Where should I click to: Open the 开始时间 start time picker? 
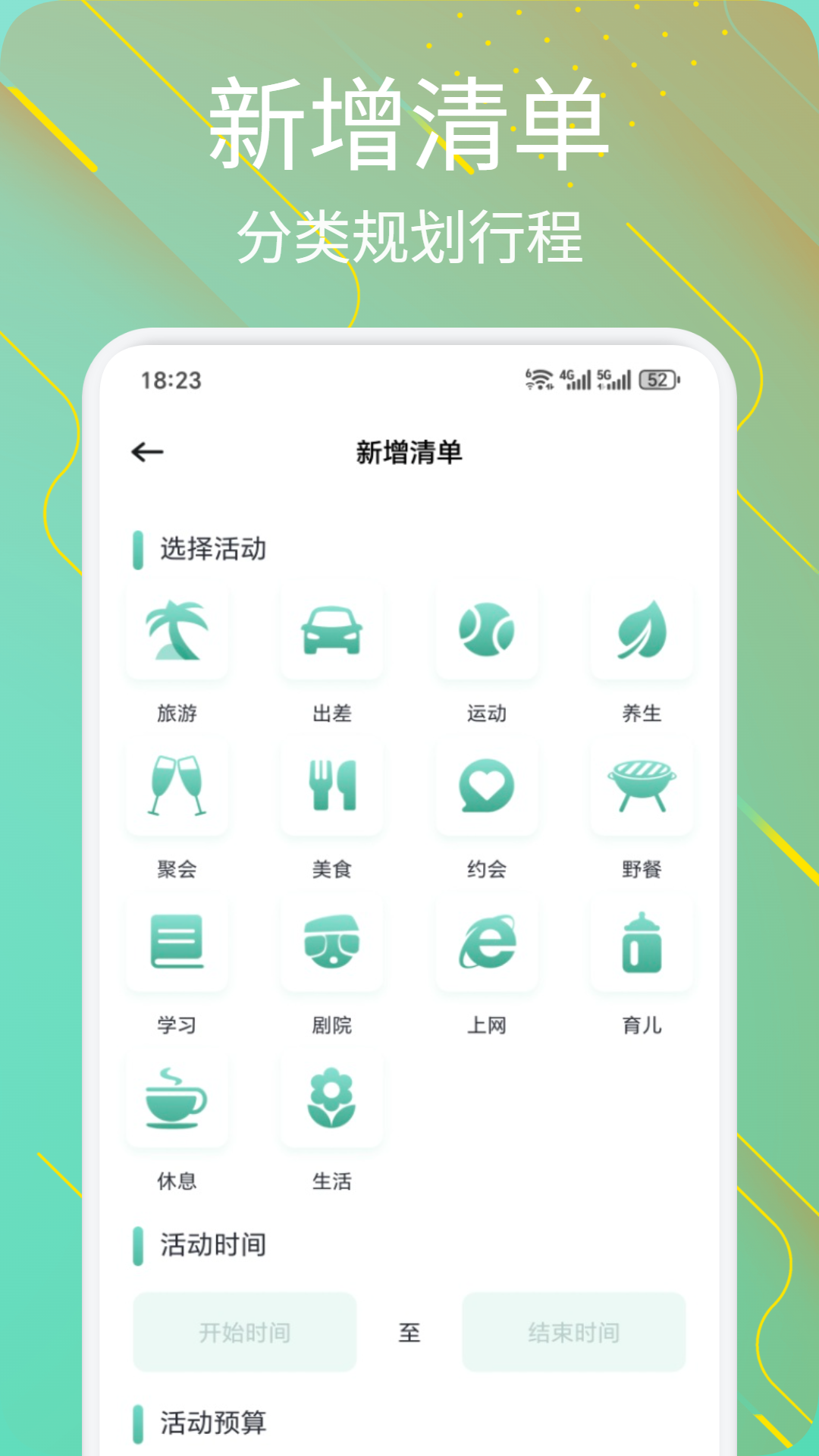tap(244, 1332)
